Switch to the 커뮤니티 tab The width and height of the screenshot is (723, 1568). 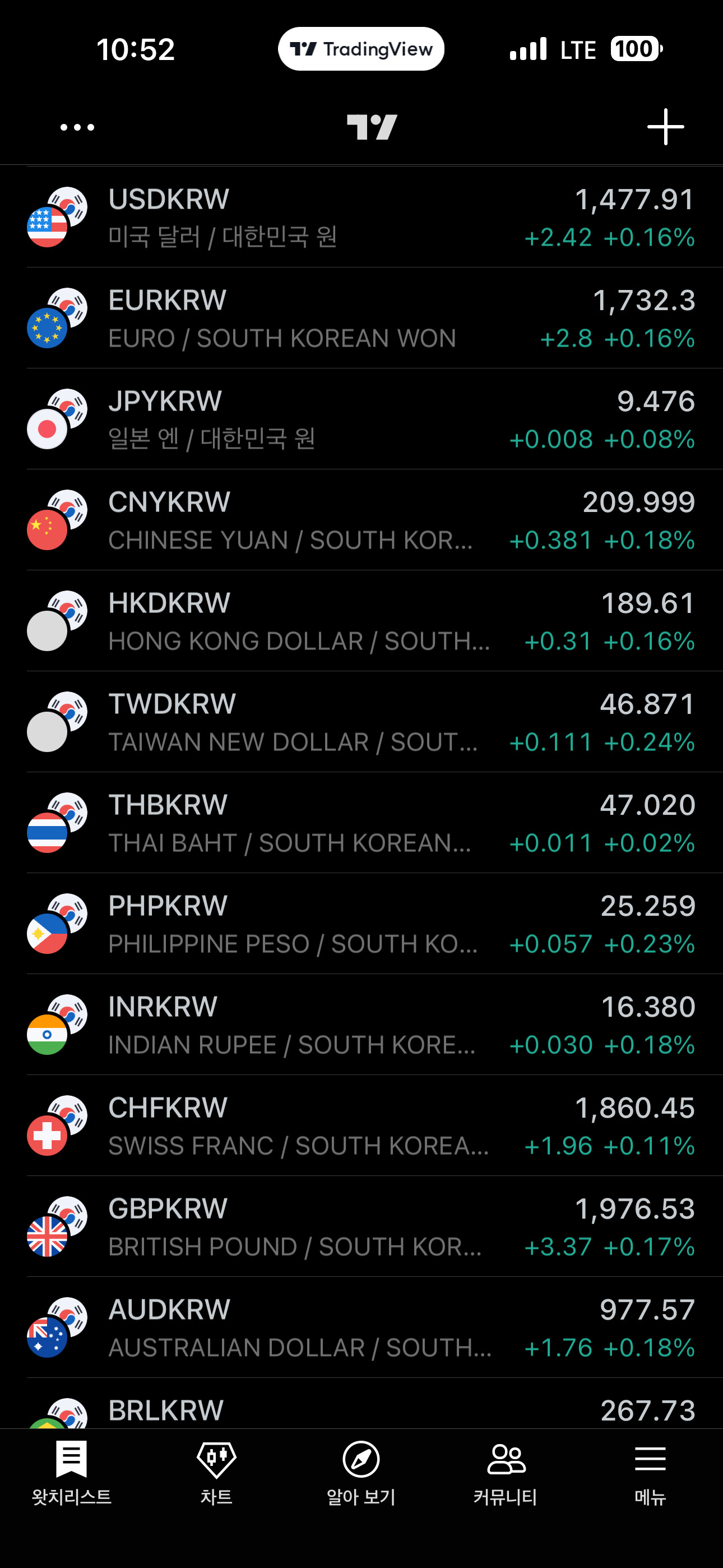[x=506, y=1473]
